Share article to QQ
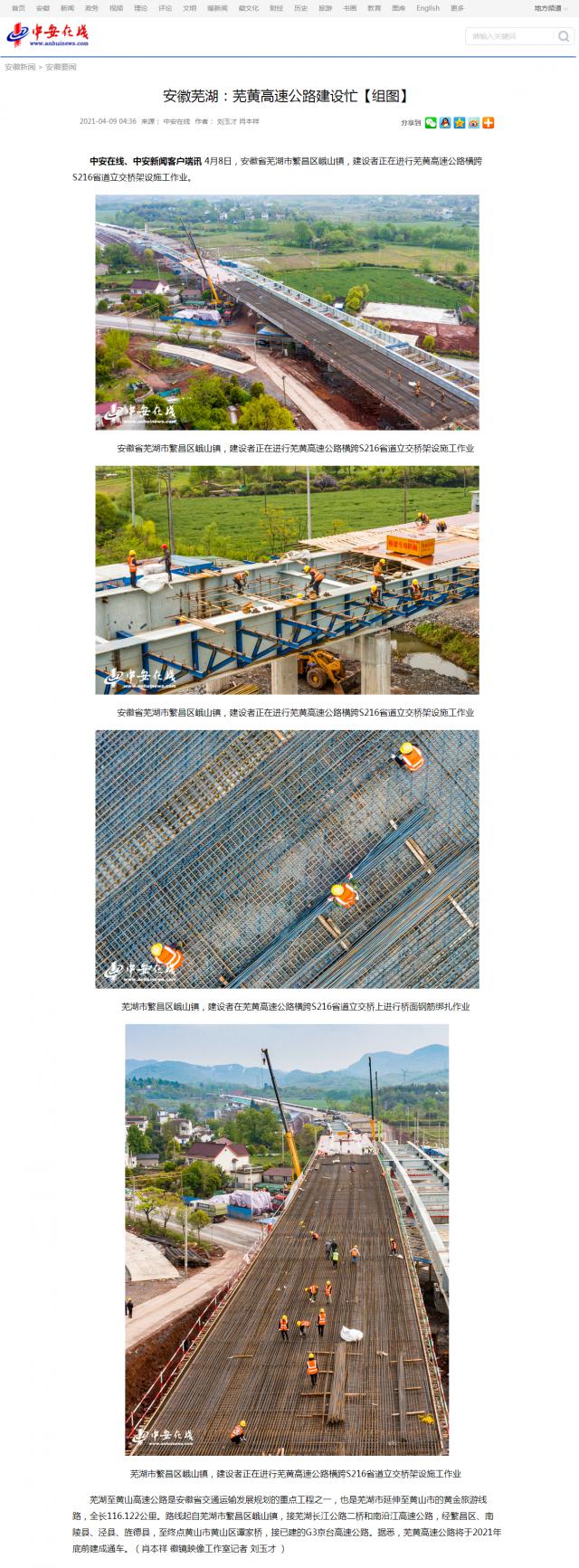Image resolution: width=579 pixels, height=1568 pixels. coord(445,123)
